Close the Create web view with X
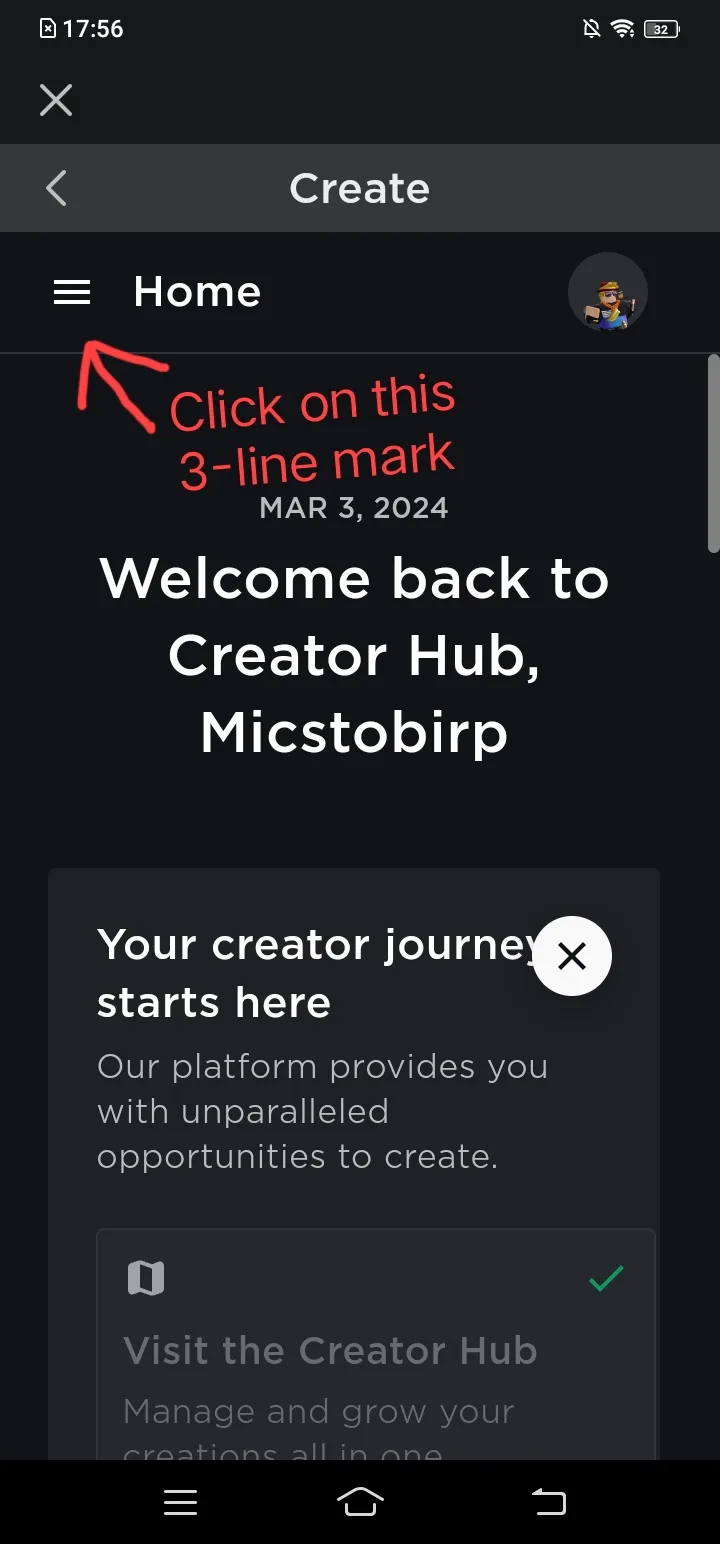Viewport: 720px width, 1544px height. 56,100
